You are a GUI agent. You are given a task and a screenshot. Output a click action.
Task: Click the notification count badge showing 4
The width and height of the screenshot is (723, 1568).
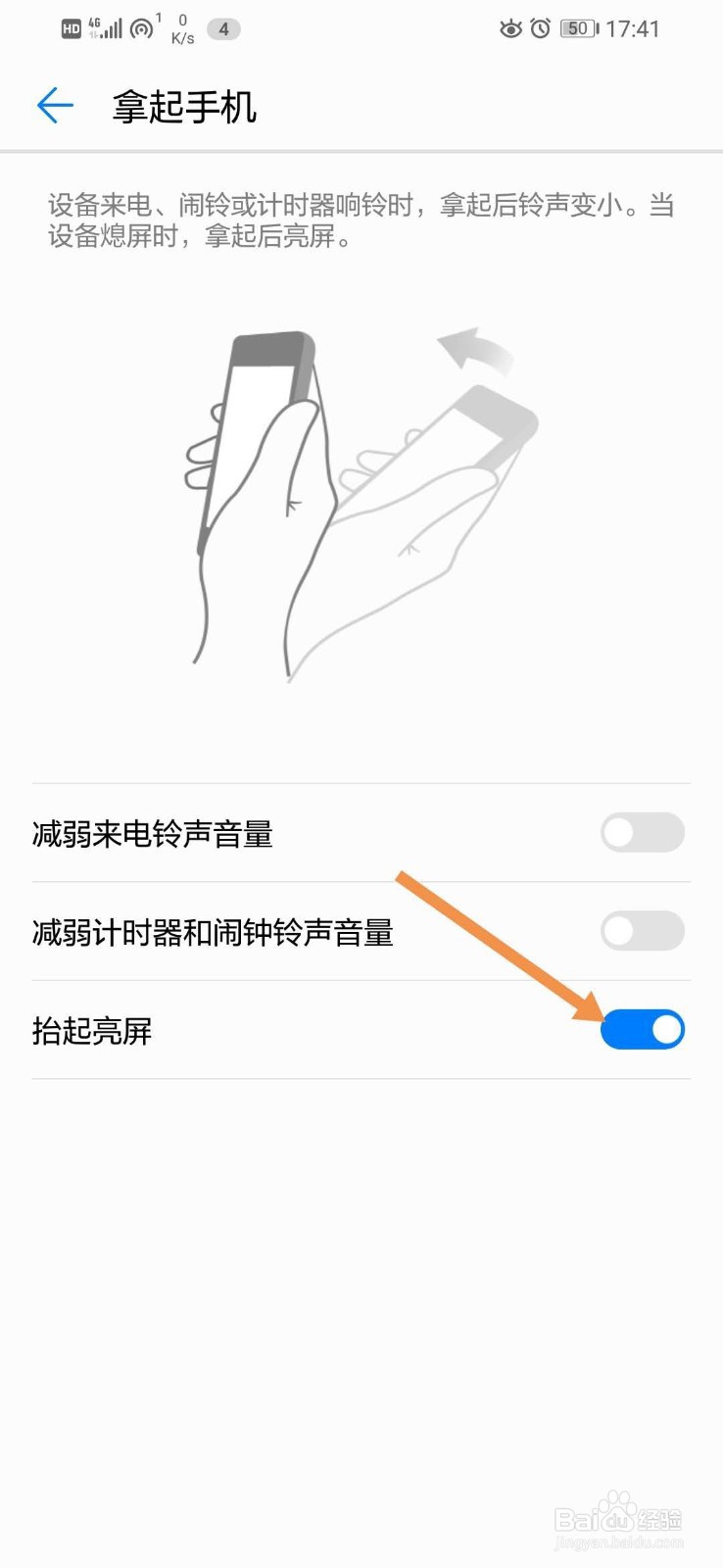(x=223, y=28)
